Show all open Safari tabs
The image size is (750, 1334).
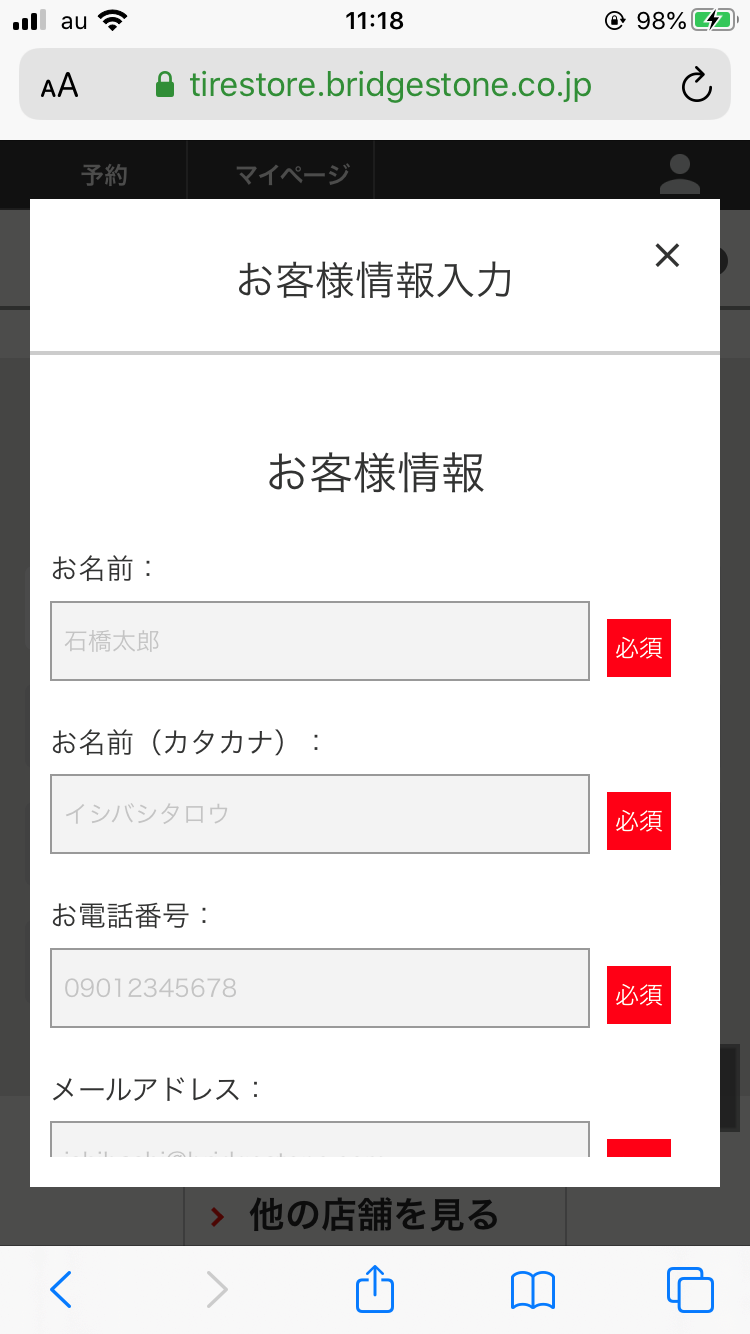click(689, 1290)
